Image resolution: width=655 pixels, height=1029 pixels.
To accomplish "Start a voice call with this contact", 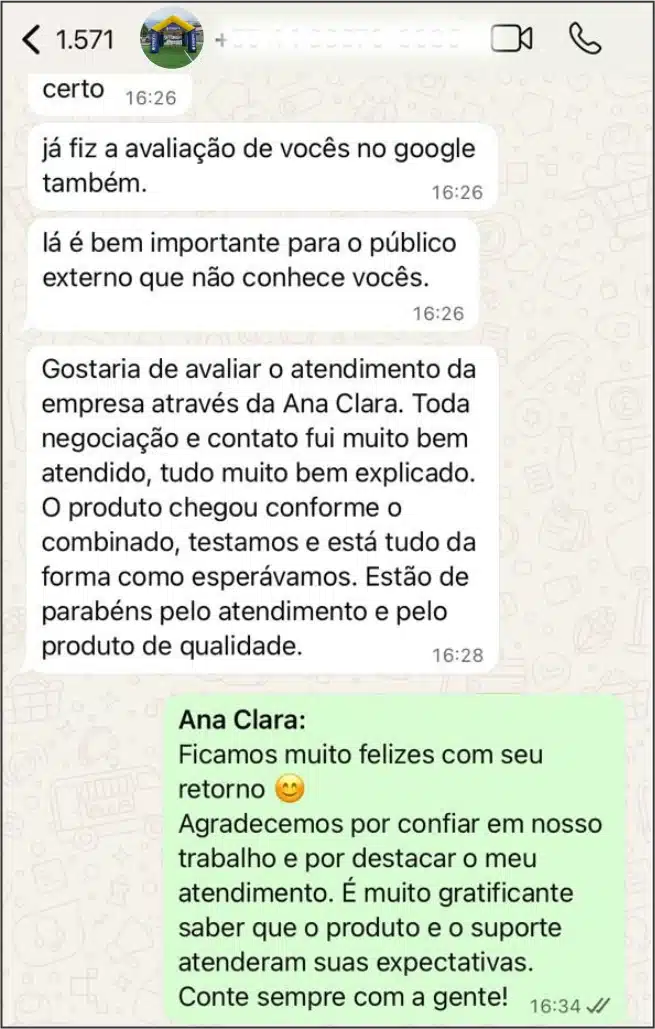I will pyautogui.click(x=583, y=39).
